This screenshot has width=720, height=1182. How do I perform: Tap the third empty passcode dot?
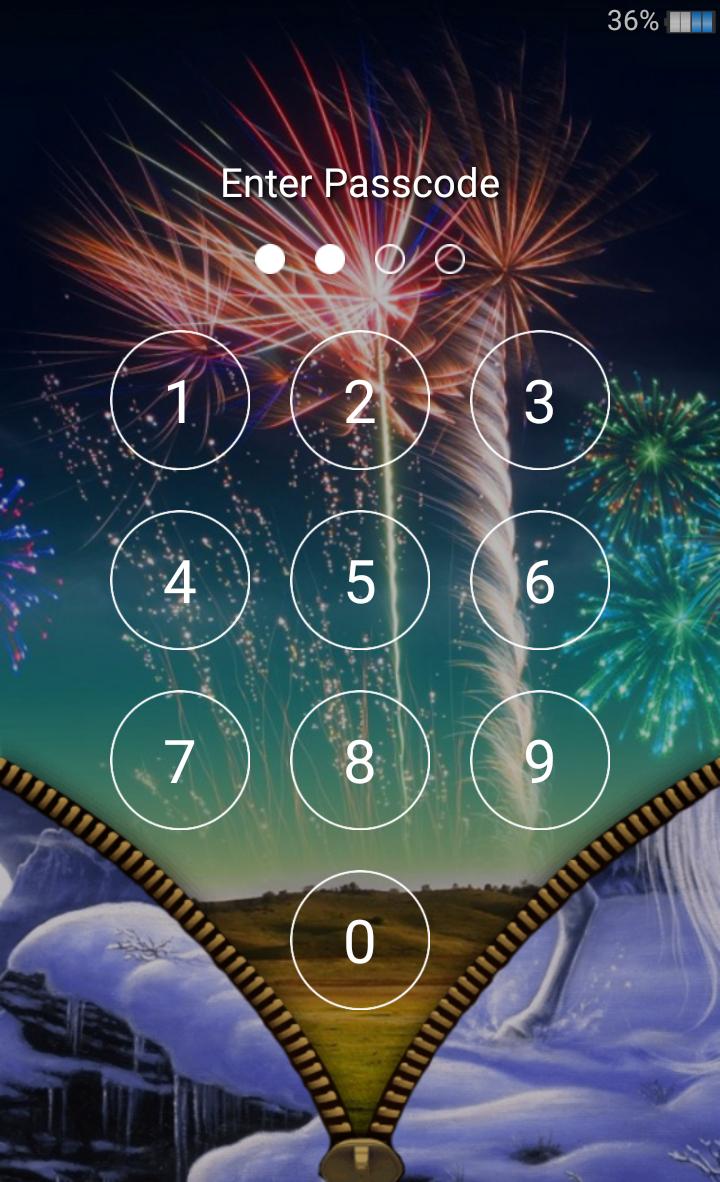pyautogui.click(x=390, y=258)
